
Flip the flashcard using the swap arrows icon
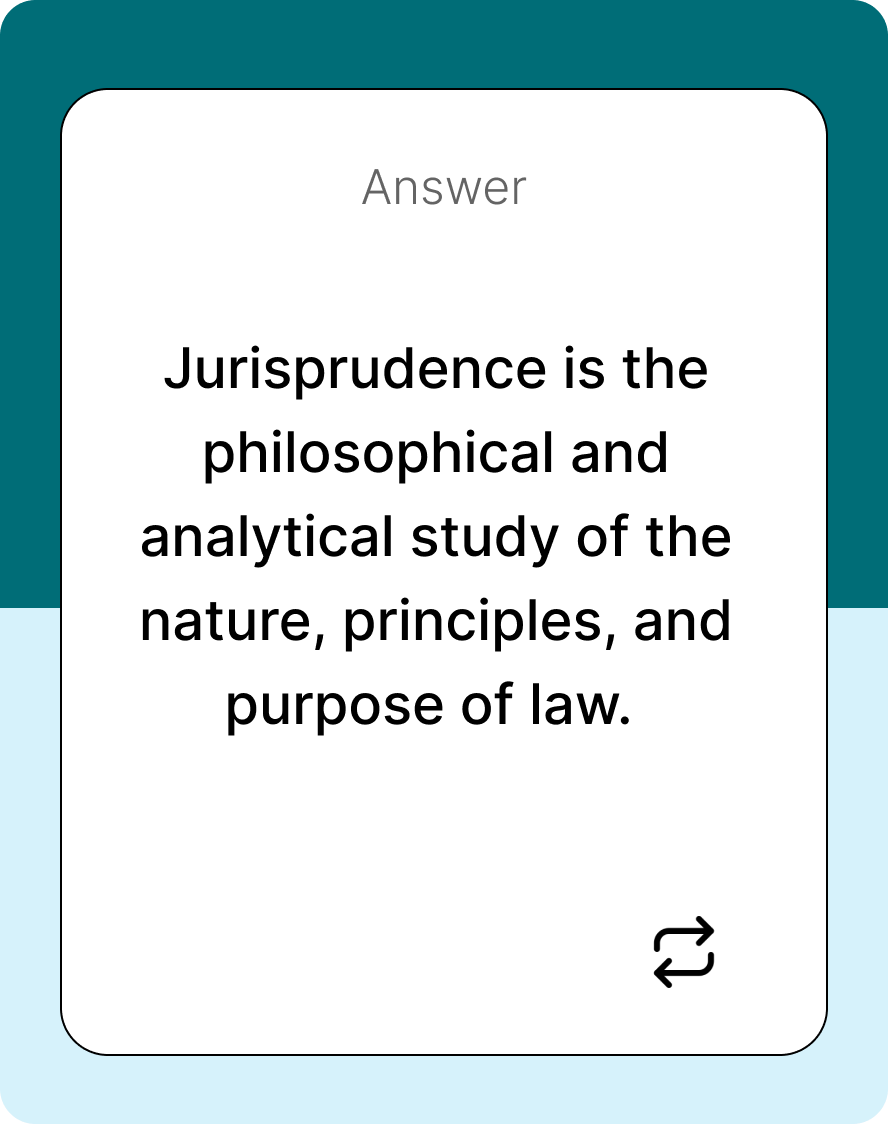pos(684,952)
